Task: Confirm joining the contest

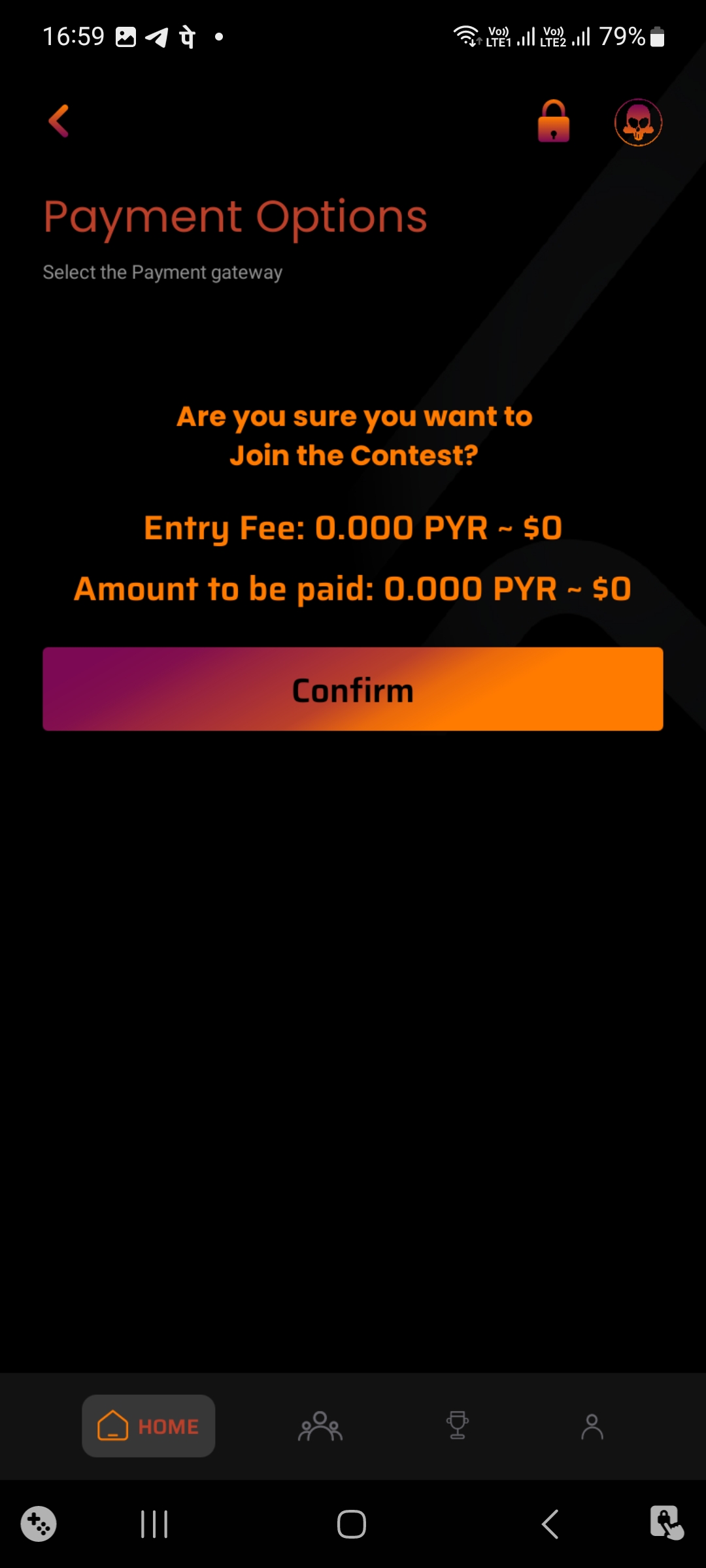Action: point(353,689)
